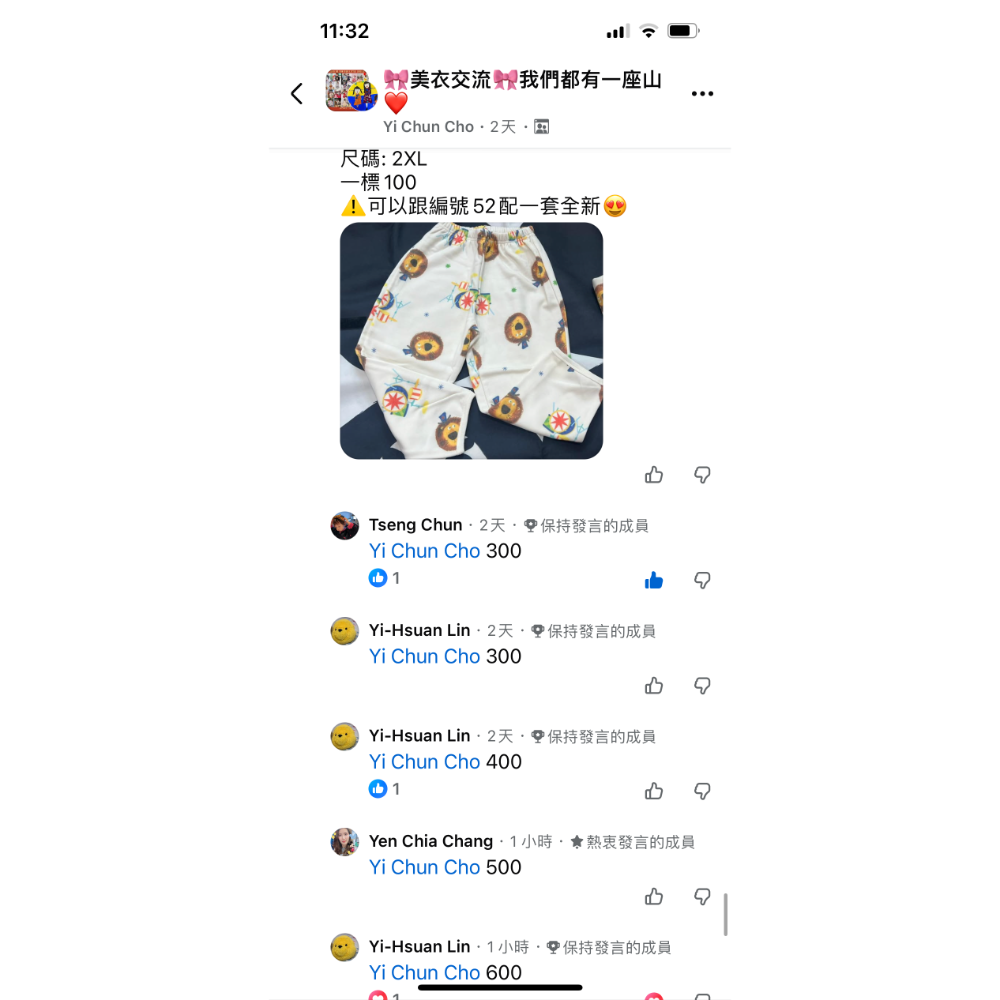
Task: Downvote Tseng Chun's 300 comment
Action: (703, 580)
